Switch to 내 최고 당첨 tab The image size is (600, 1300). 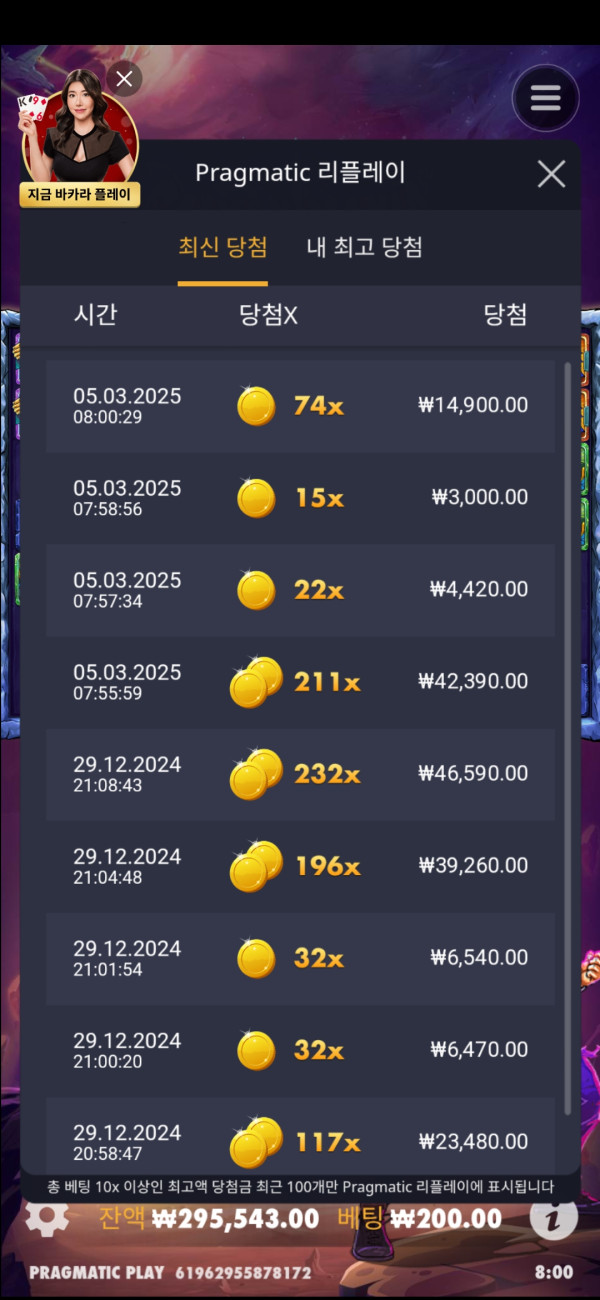(x=364, y=247)
